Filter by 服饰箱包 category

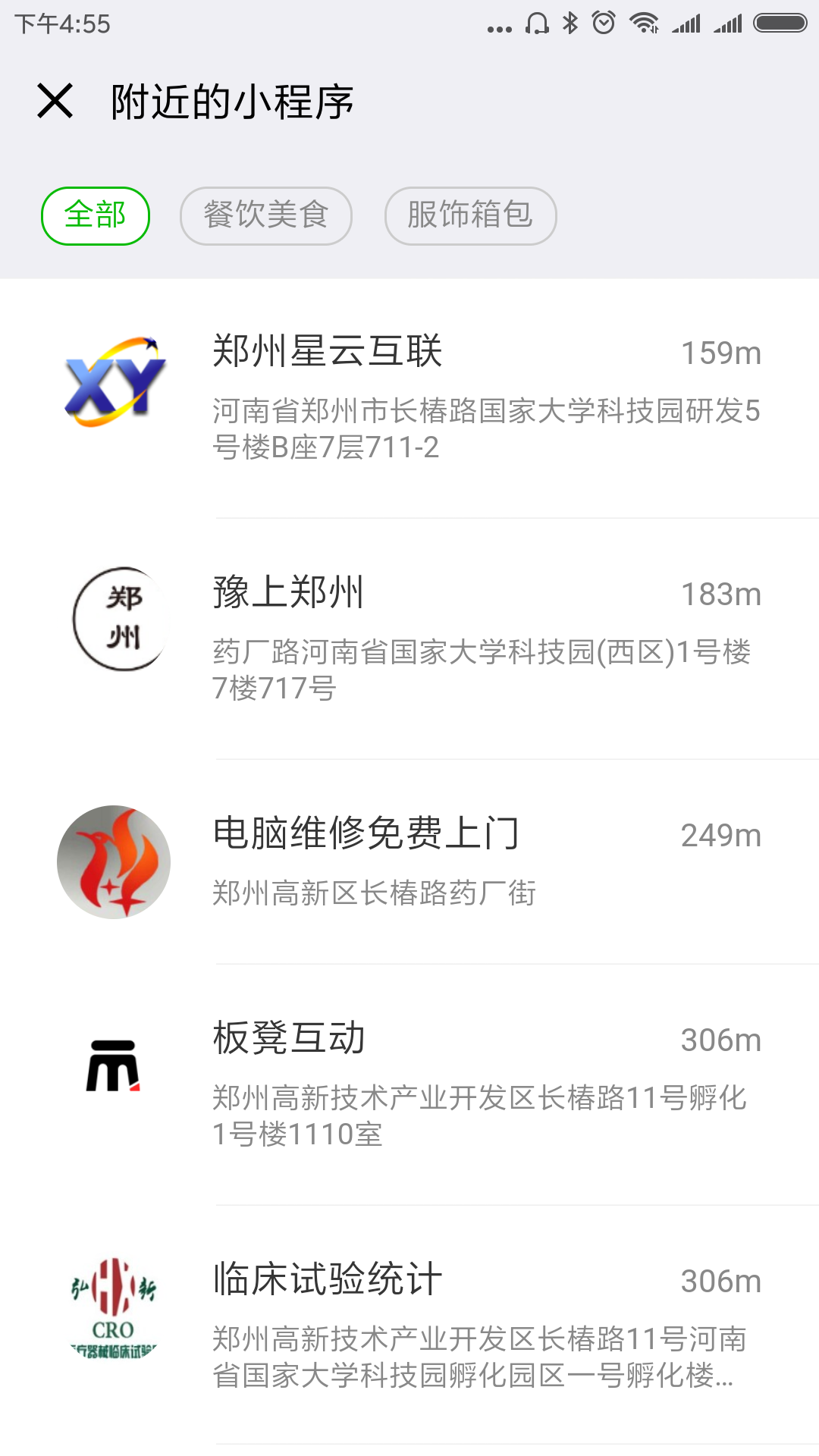(471, 216)
